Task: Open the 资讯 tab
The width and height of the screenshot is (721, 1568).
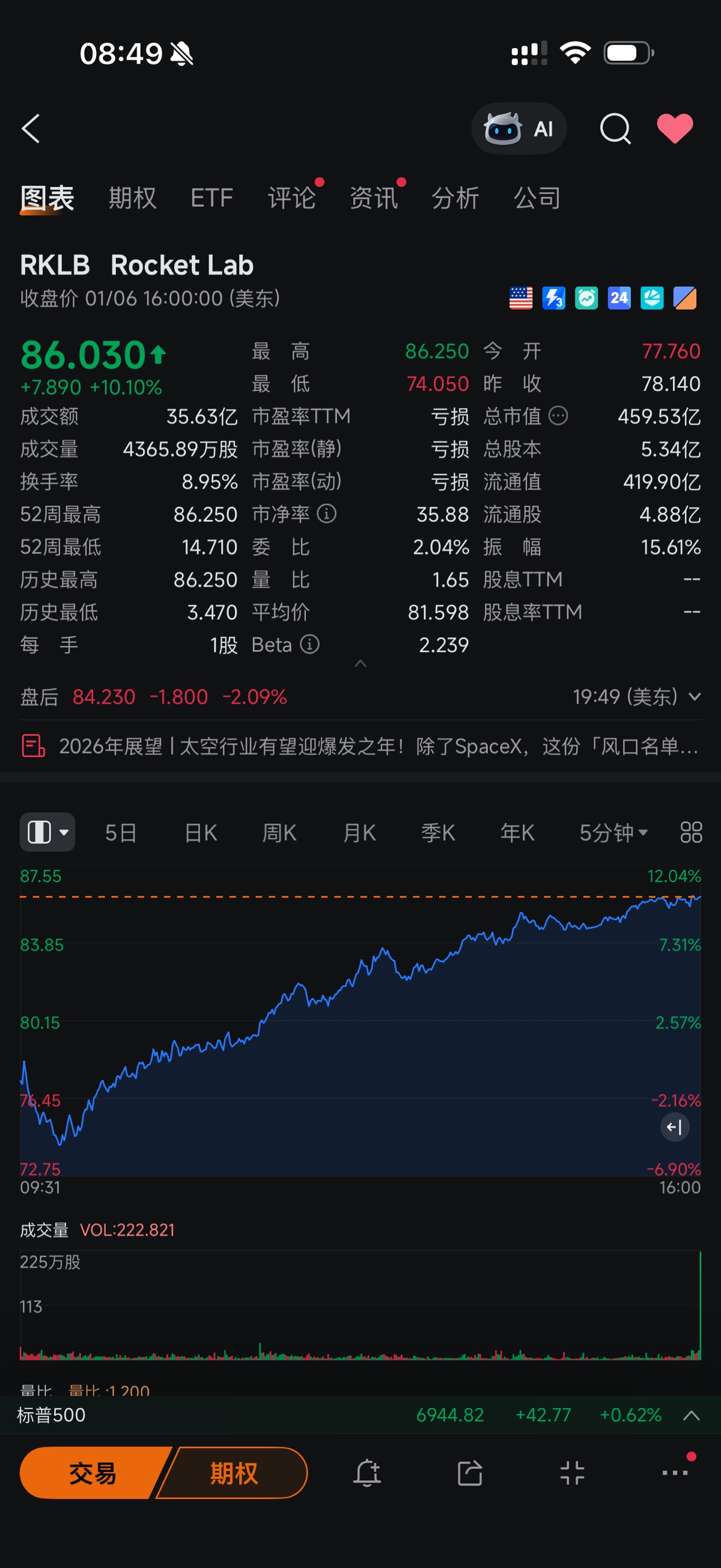Action: [374, 198]
